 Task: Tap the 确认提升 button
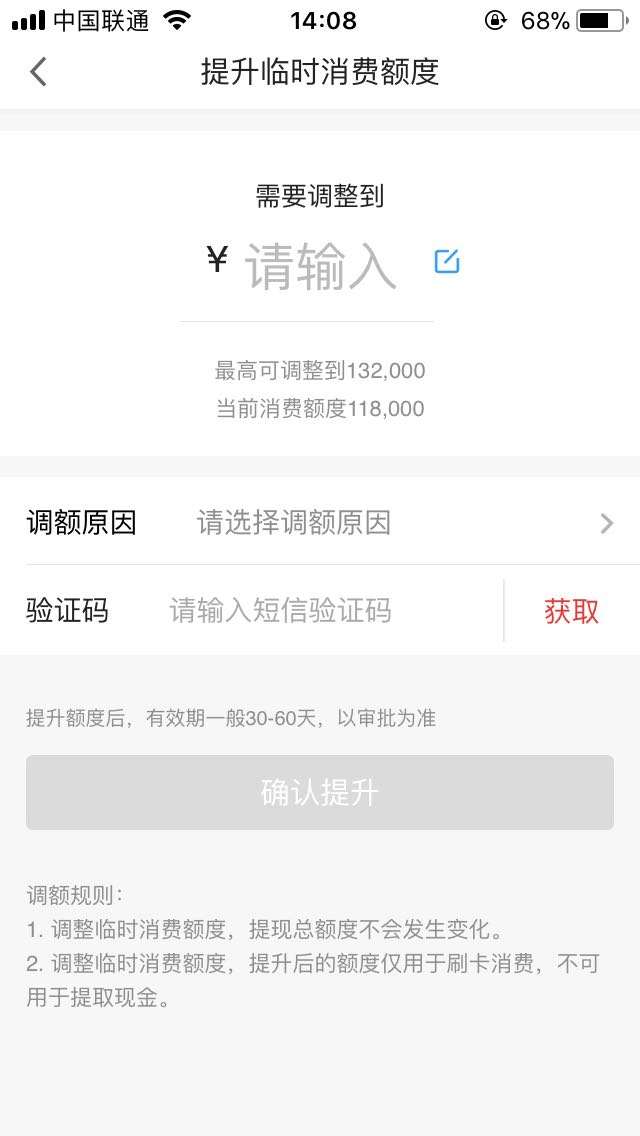[x=320, y=792]
